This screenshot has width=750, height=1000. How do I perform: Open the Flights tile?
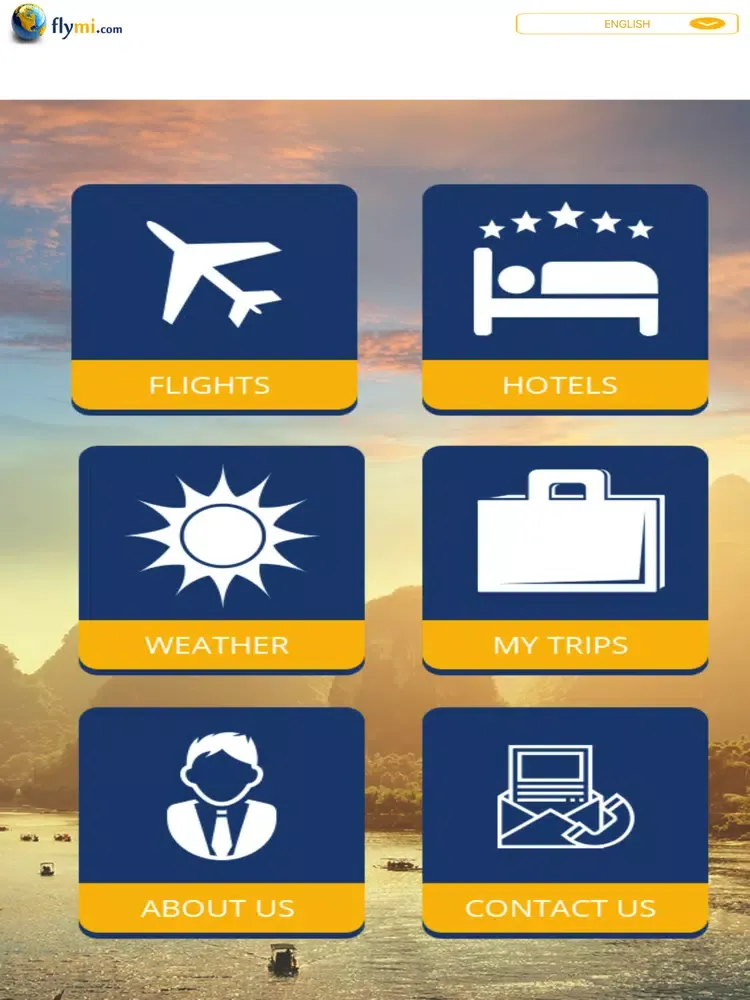(214, 298)
